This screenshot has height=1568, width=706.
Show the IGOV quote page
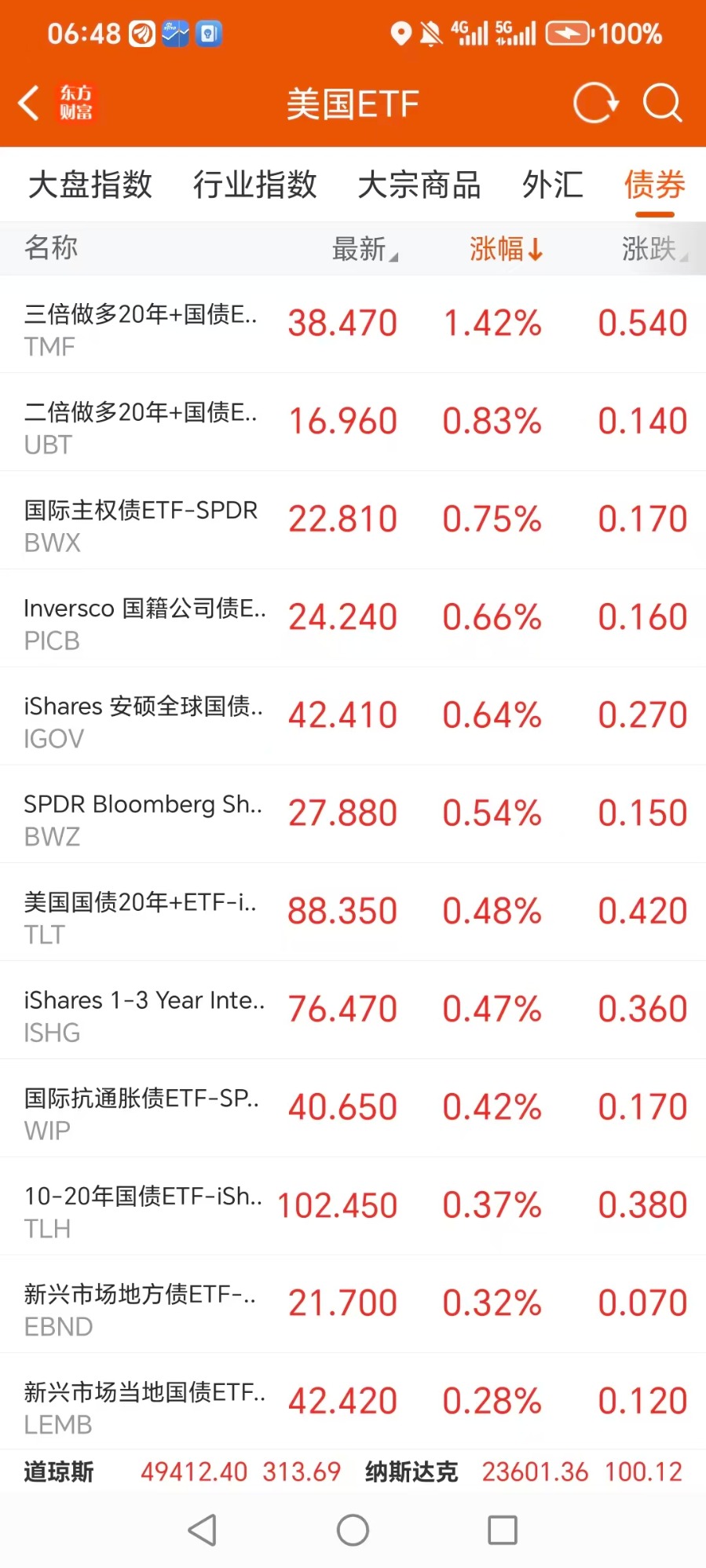coord(353,716)
